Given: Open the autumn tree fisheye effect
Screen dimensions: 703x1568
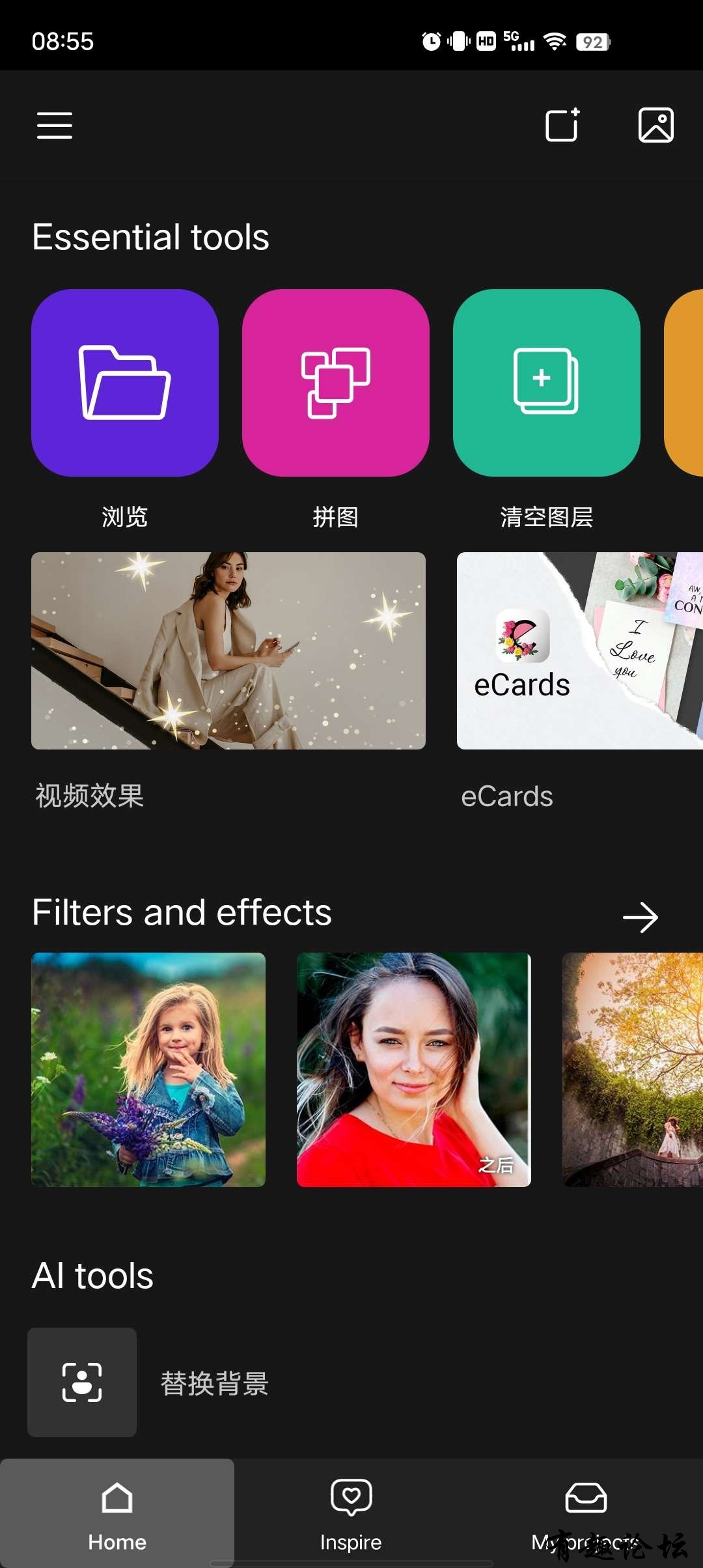Looking at the screenshot, I should pos(632,1069).
